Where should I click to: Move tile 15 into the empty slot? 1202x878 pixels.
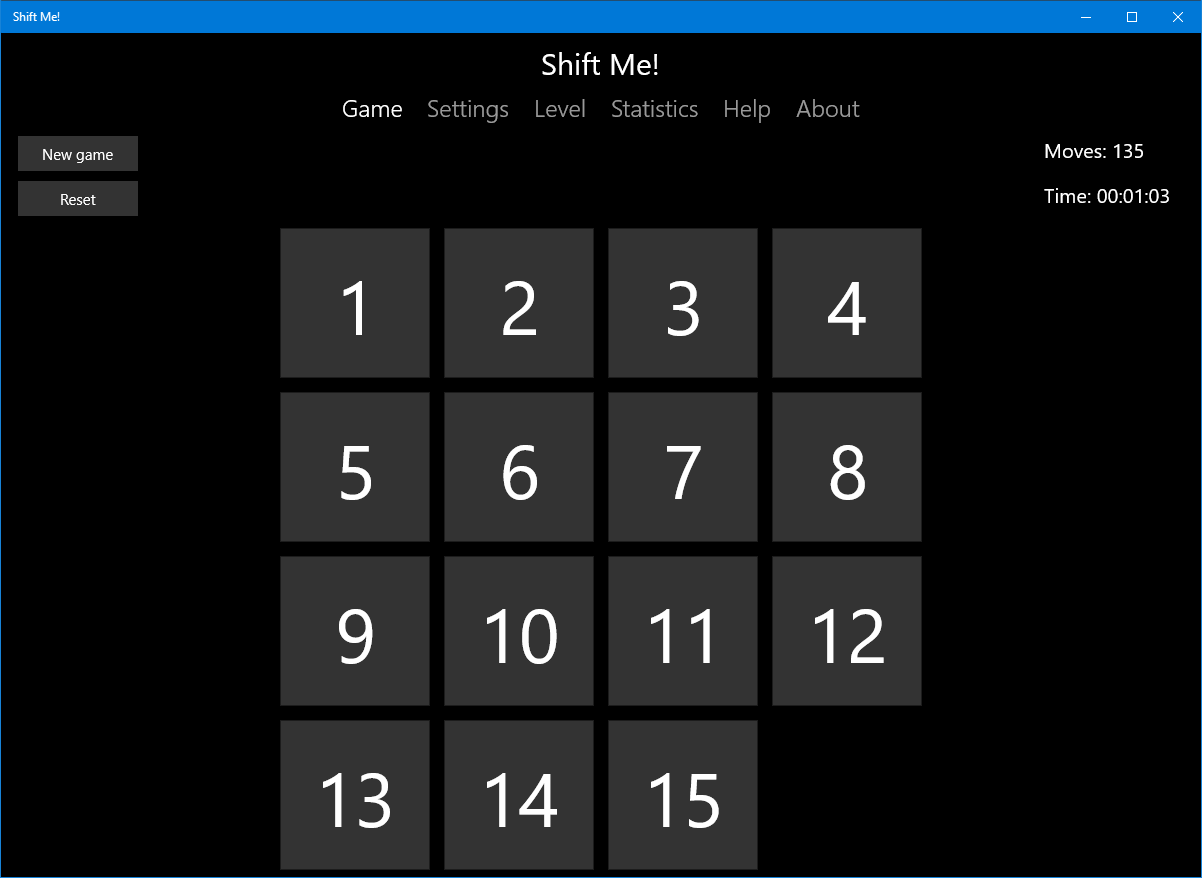tap(682, 795)
